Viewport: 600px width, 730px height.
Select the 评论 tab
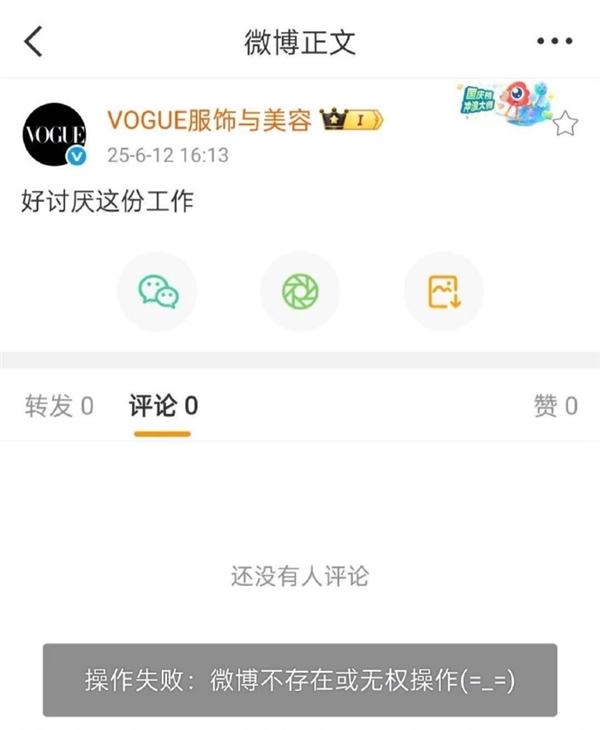[x=163, y=405]
